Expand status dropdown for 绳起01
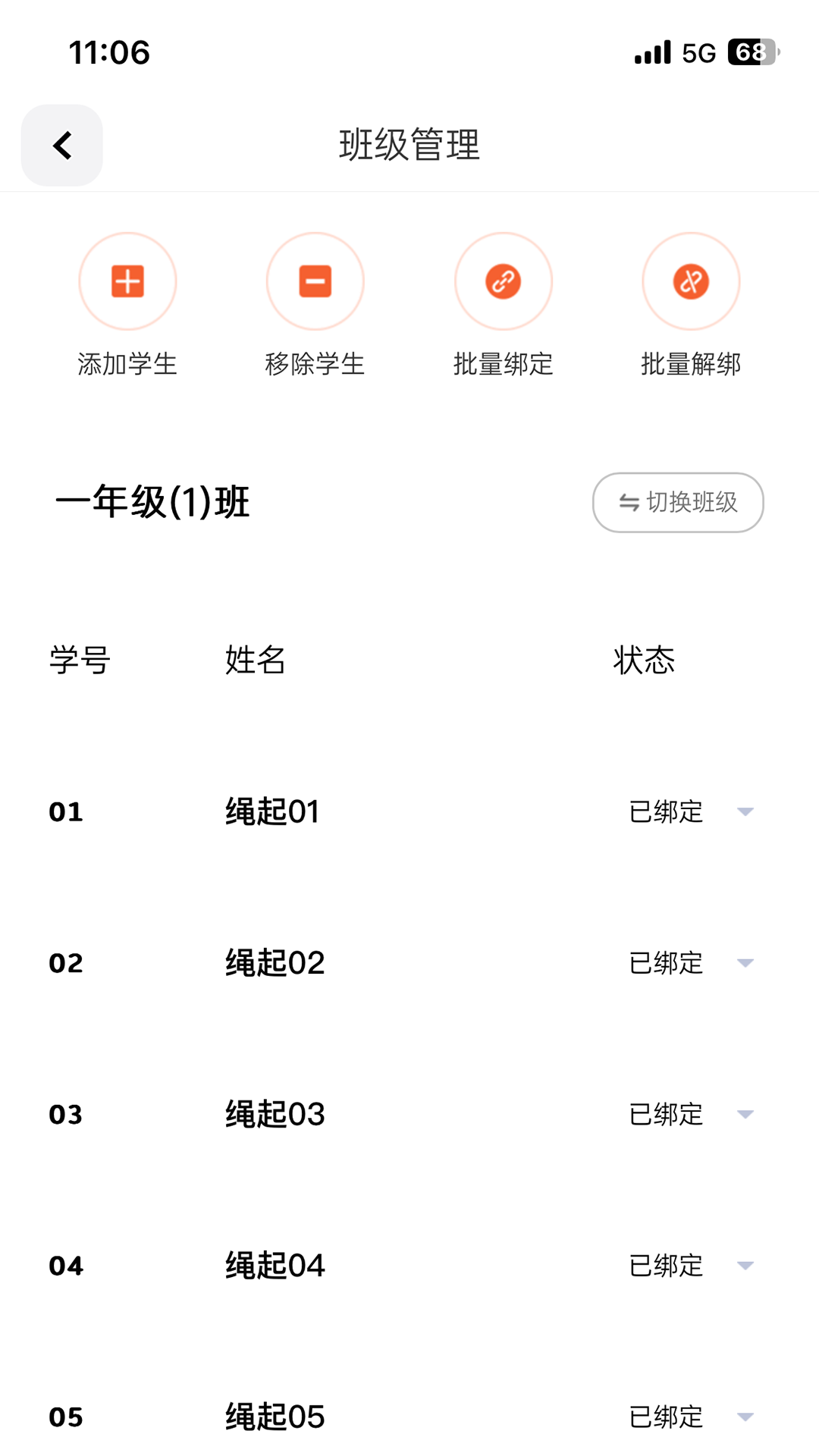 pyautogui.click(x=745, y=812)
